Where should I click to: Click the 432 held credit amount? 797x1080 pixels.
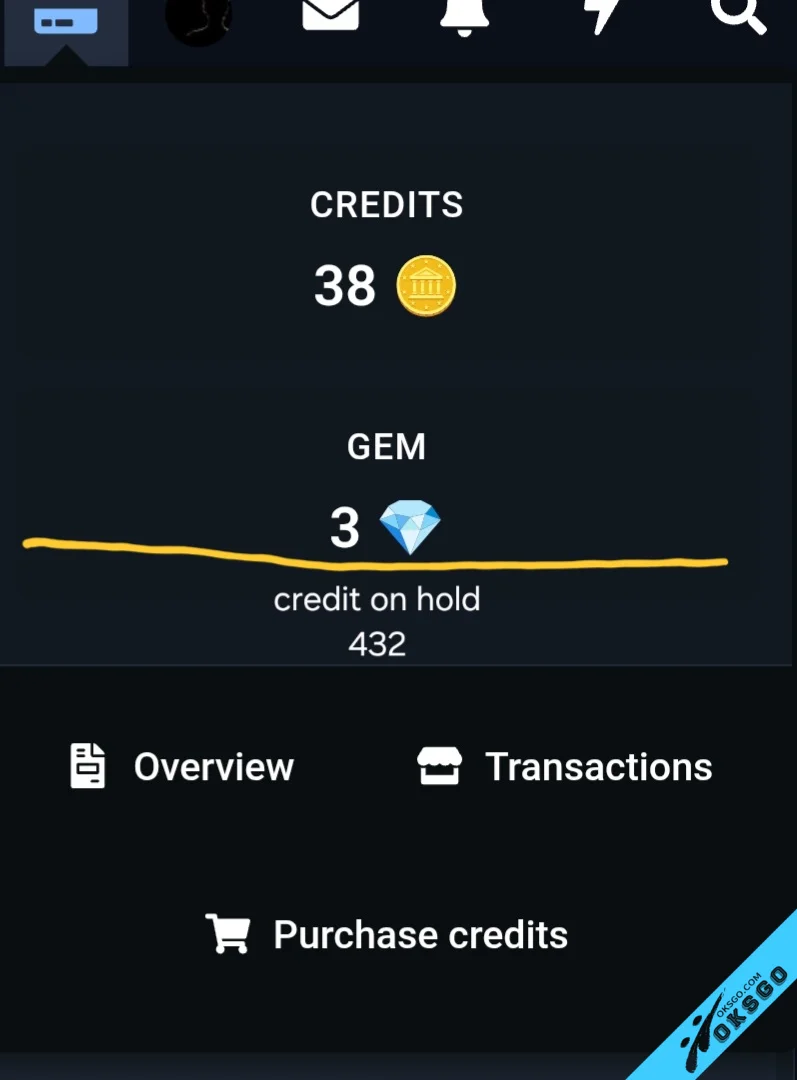click(x=377, y=643)
